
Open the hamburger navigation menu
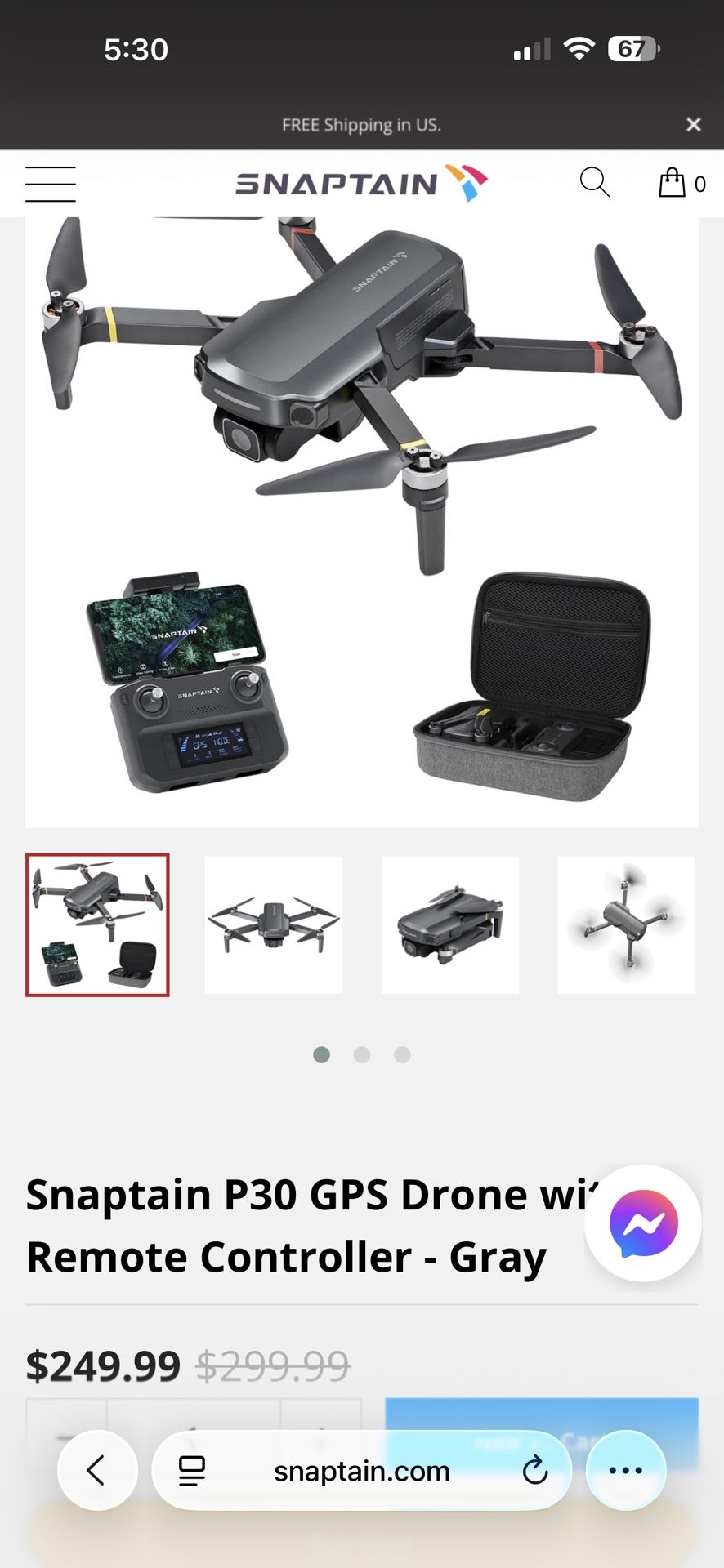click(x=50, y=184)
